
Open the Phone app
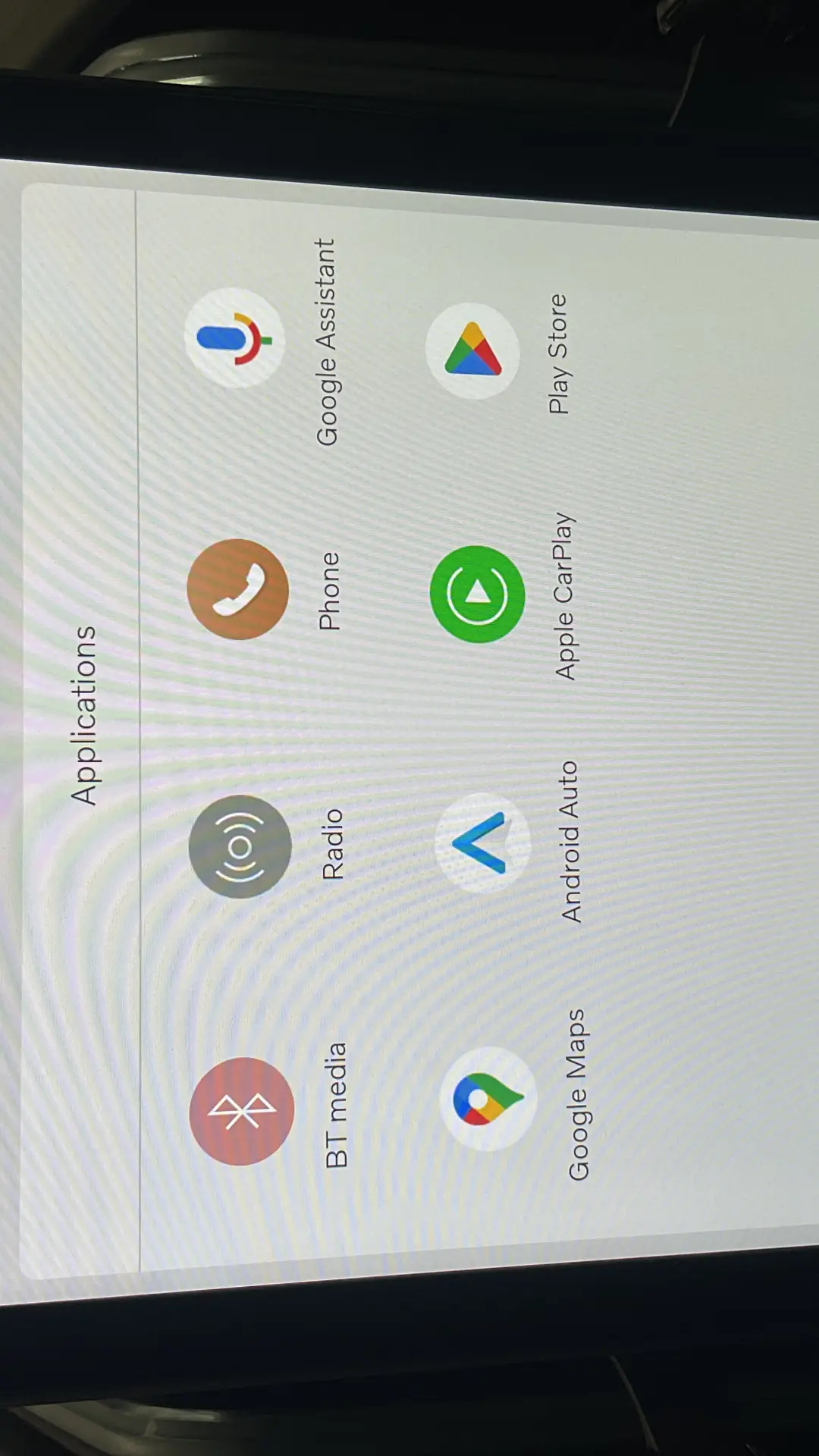click(x=238, y=589)
